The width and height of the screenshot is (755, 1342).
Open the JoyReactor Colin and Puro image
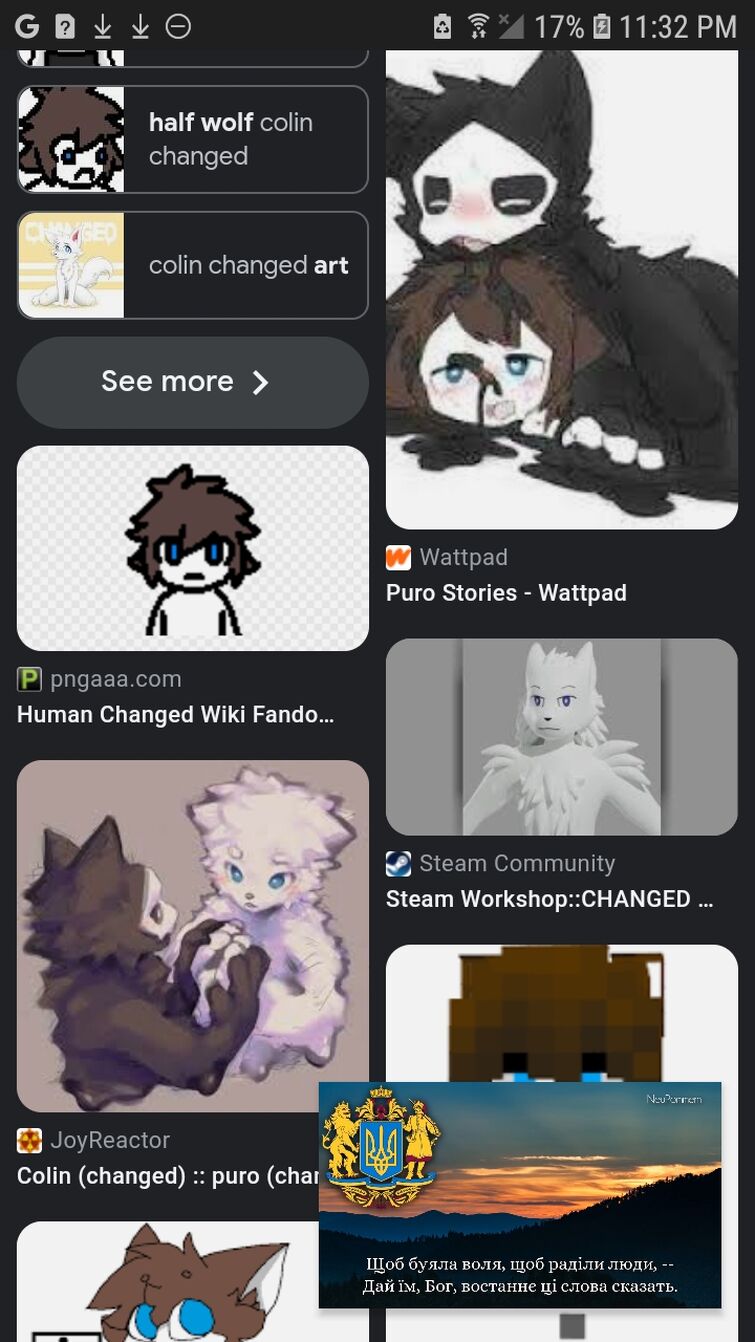[192, 935]
